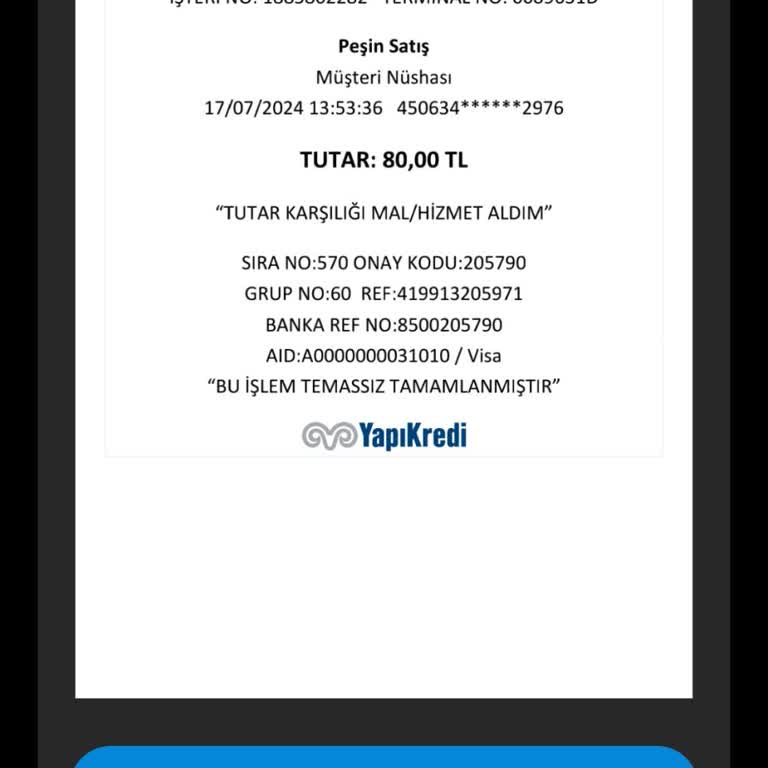Tap the blue button below the receipt

tap(384, 757)
